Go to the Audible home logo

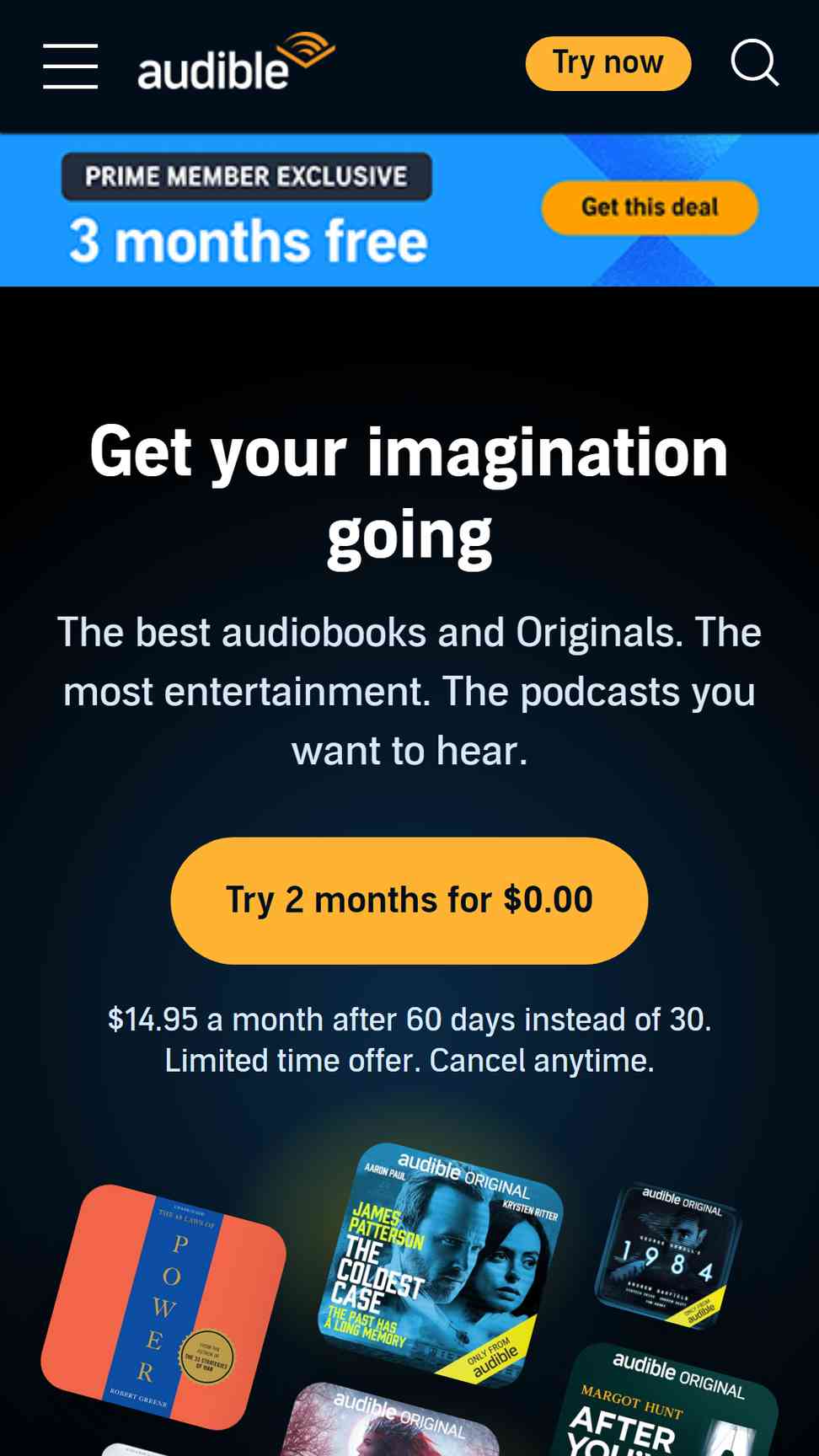click(x=237, y=62)
